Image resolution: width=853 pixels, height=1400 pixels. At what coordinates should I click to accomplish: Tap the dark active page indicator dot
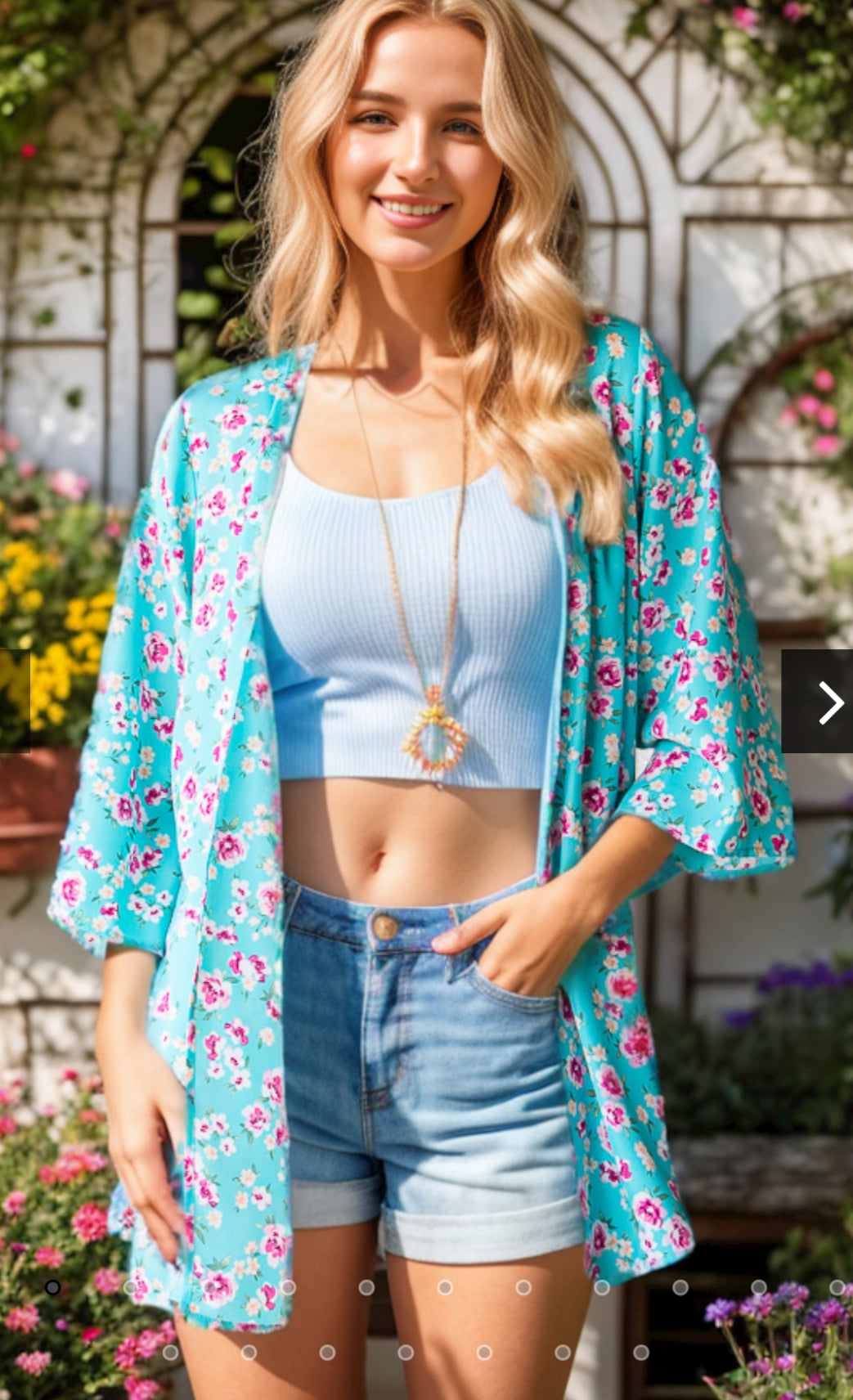tap(53, 1287)
